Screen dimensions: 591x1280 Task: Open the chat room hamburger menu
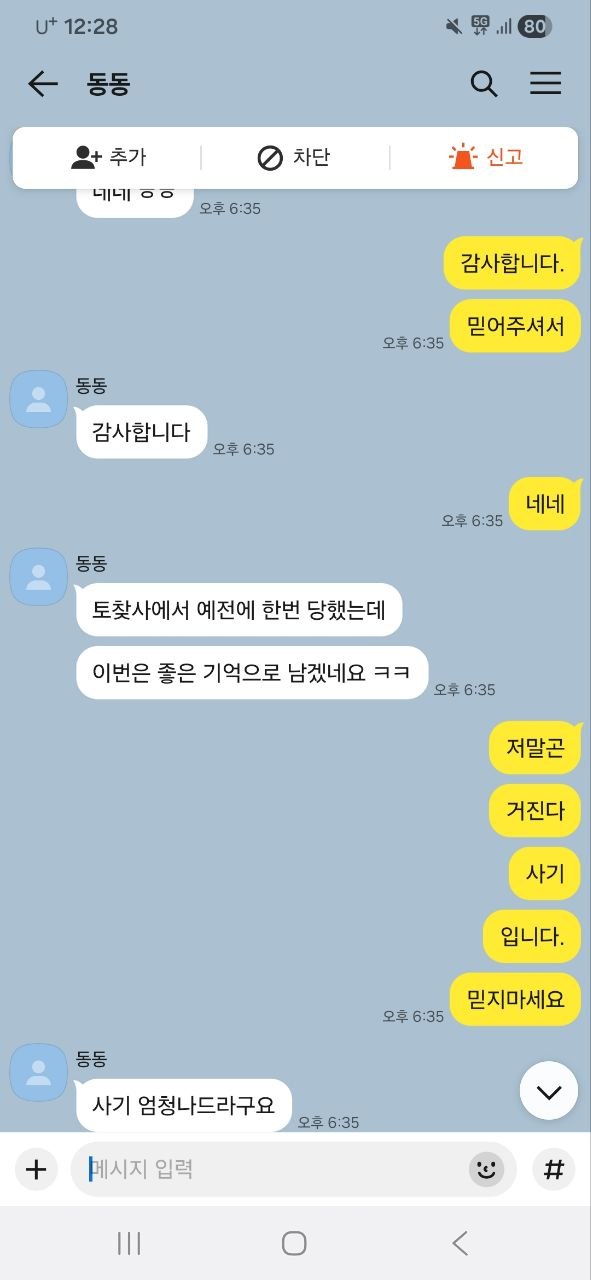pyautogui.click(x=545, y=84)
